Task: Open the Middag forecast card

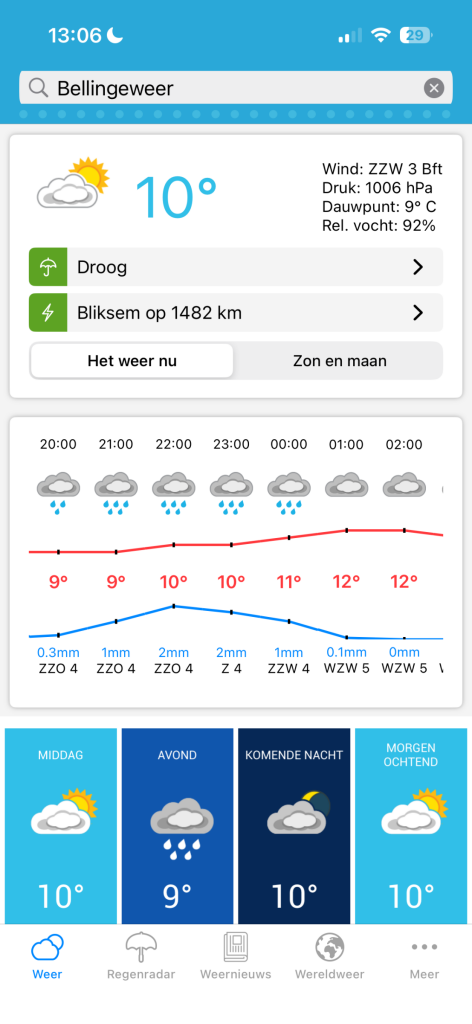Action: 61,826
